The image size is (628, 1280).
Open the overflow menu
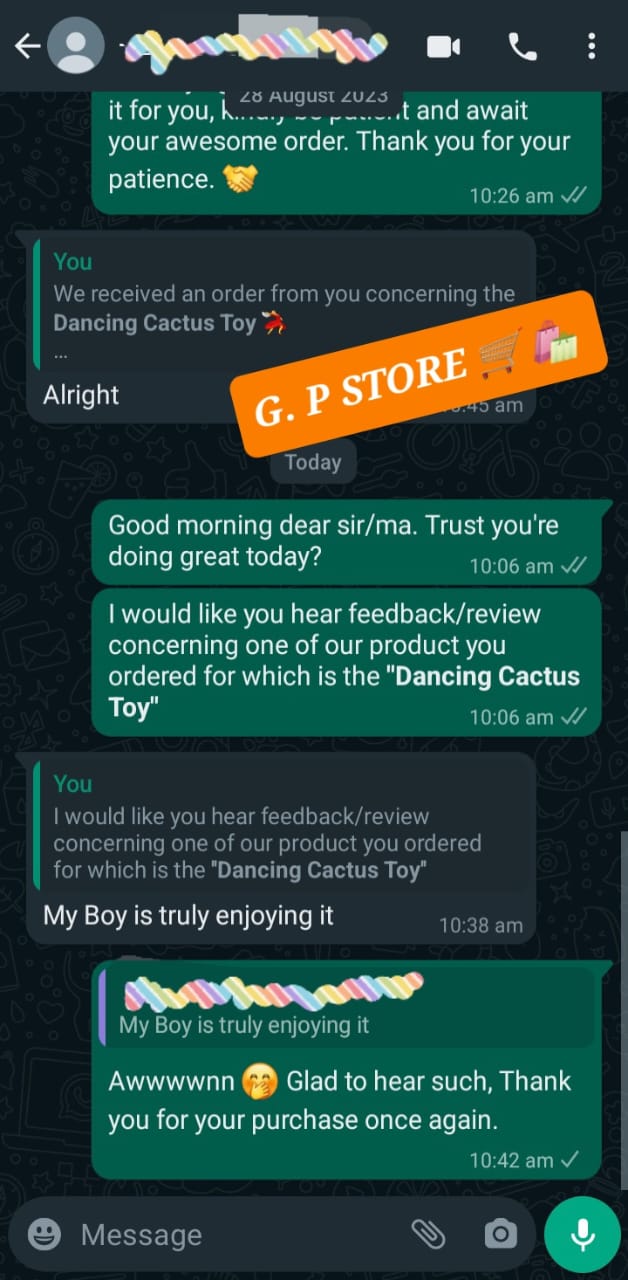tap(592, 46)
